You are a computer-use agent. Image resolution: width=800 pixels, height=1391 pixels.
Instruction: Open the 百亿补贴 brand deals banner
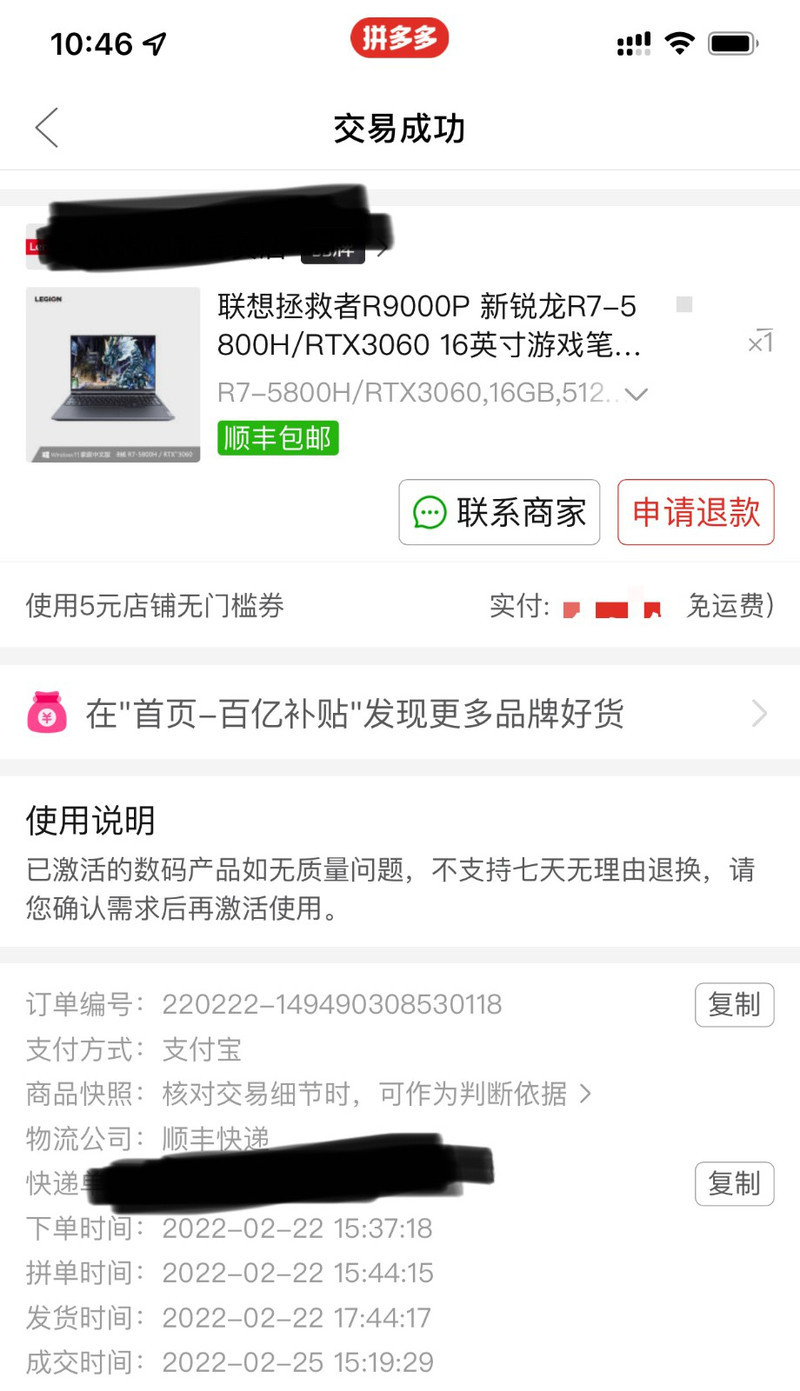400,713
